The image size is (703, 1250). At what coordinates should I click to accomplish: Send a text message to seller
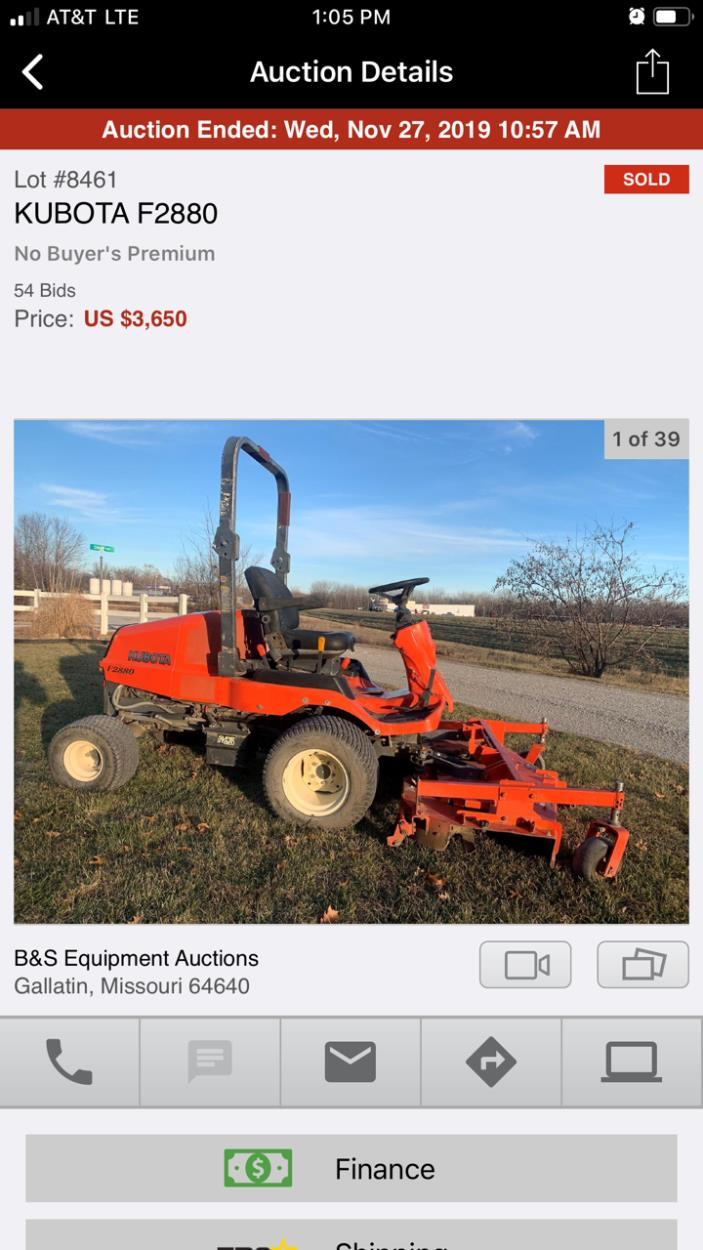click(x=210, y=1062)
